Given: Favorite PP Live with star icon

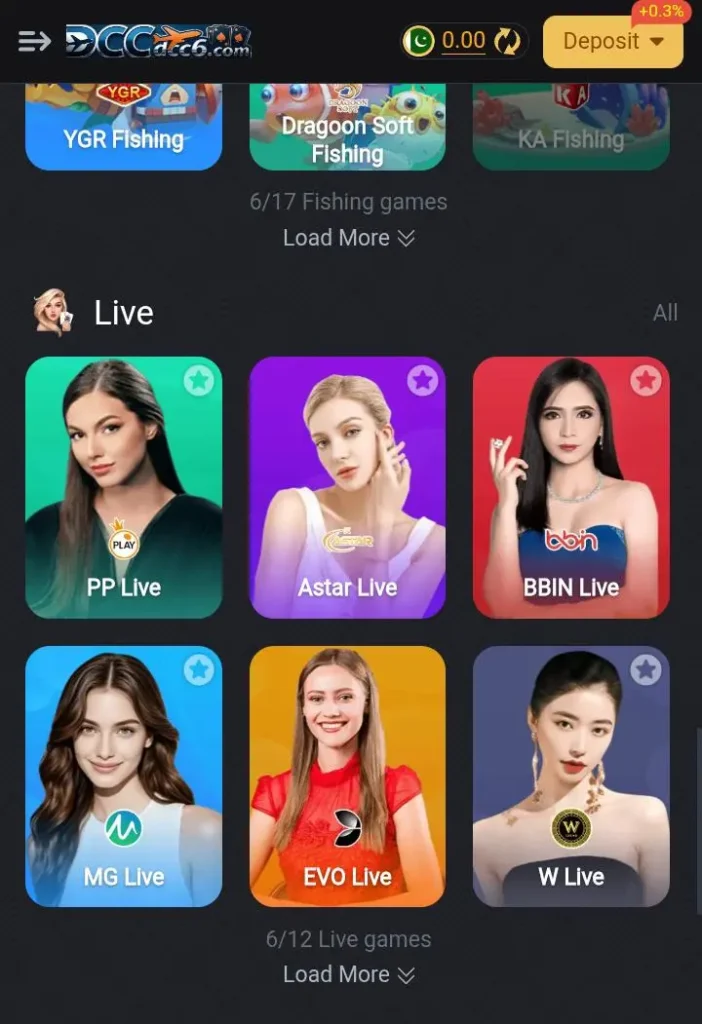Looking at the screenshot, I should 198,381.
